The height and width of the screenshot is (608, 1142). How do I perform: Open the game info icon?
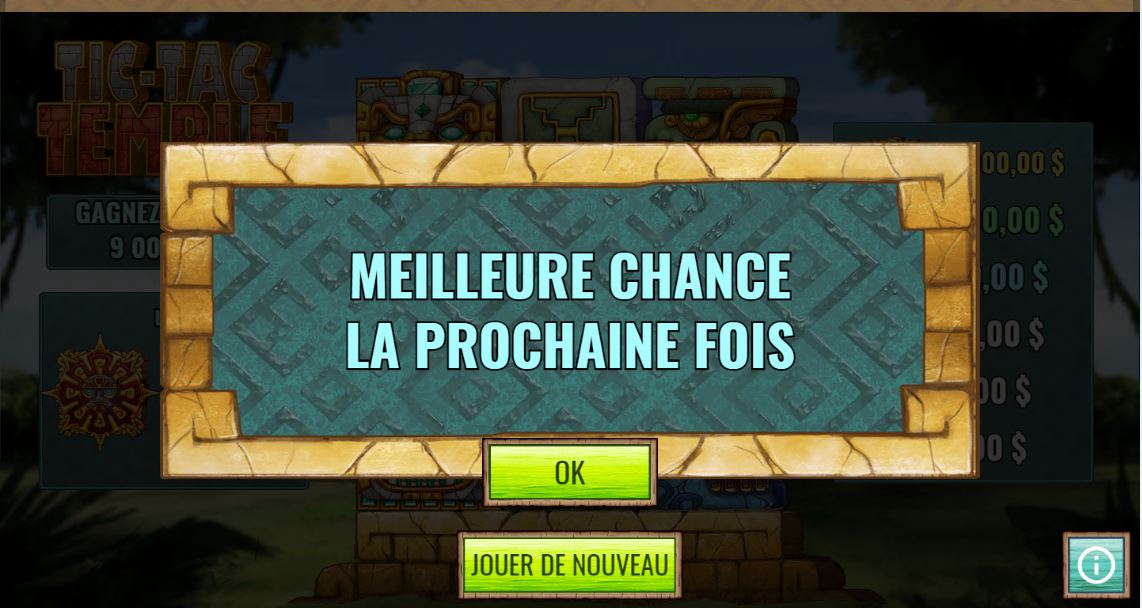(1095, 565)
